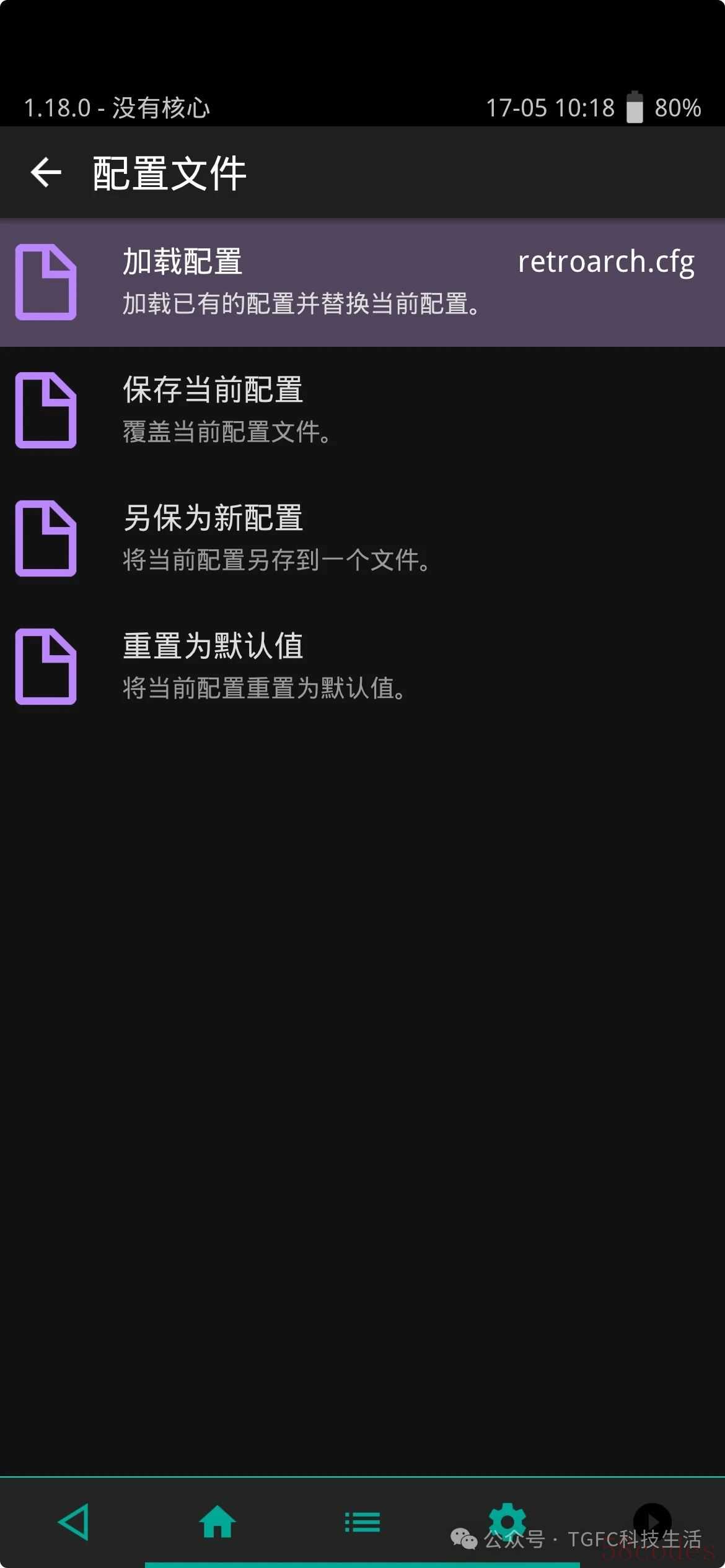Switch to the home tab
Screen dimensions: 725x1568
pos(217,1522)
